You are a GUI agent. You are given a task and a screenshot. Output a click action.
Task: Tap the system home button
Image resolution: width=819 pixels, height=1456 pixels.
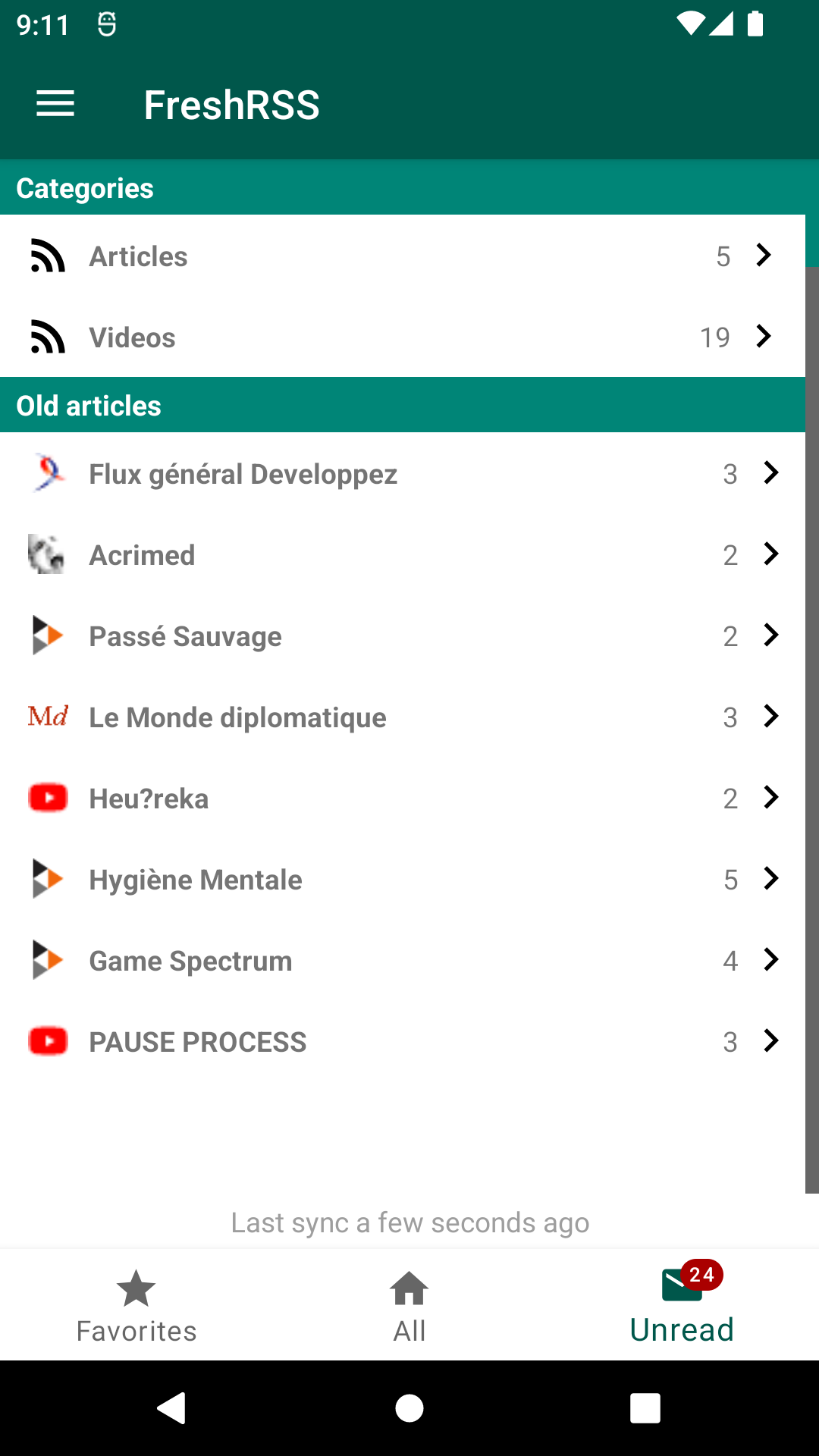coord(409,1408)
